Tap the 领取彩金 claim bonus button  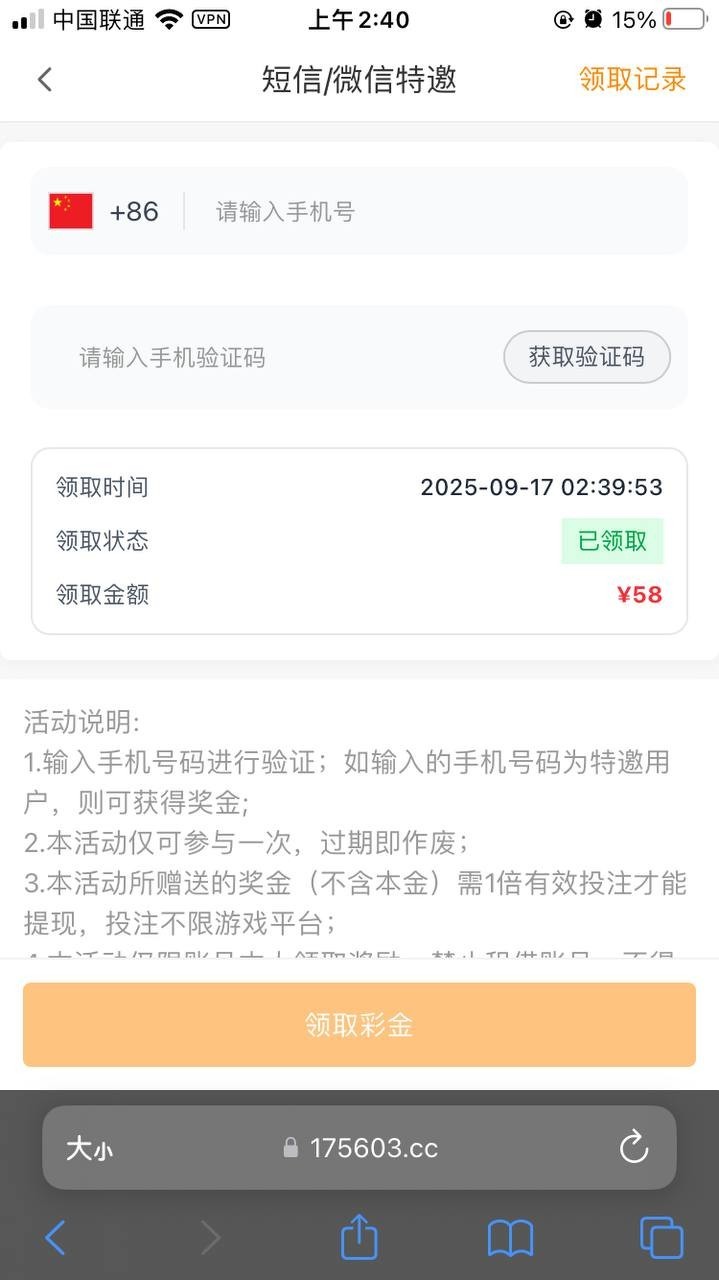pos(359,1025)
